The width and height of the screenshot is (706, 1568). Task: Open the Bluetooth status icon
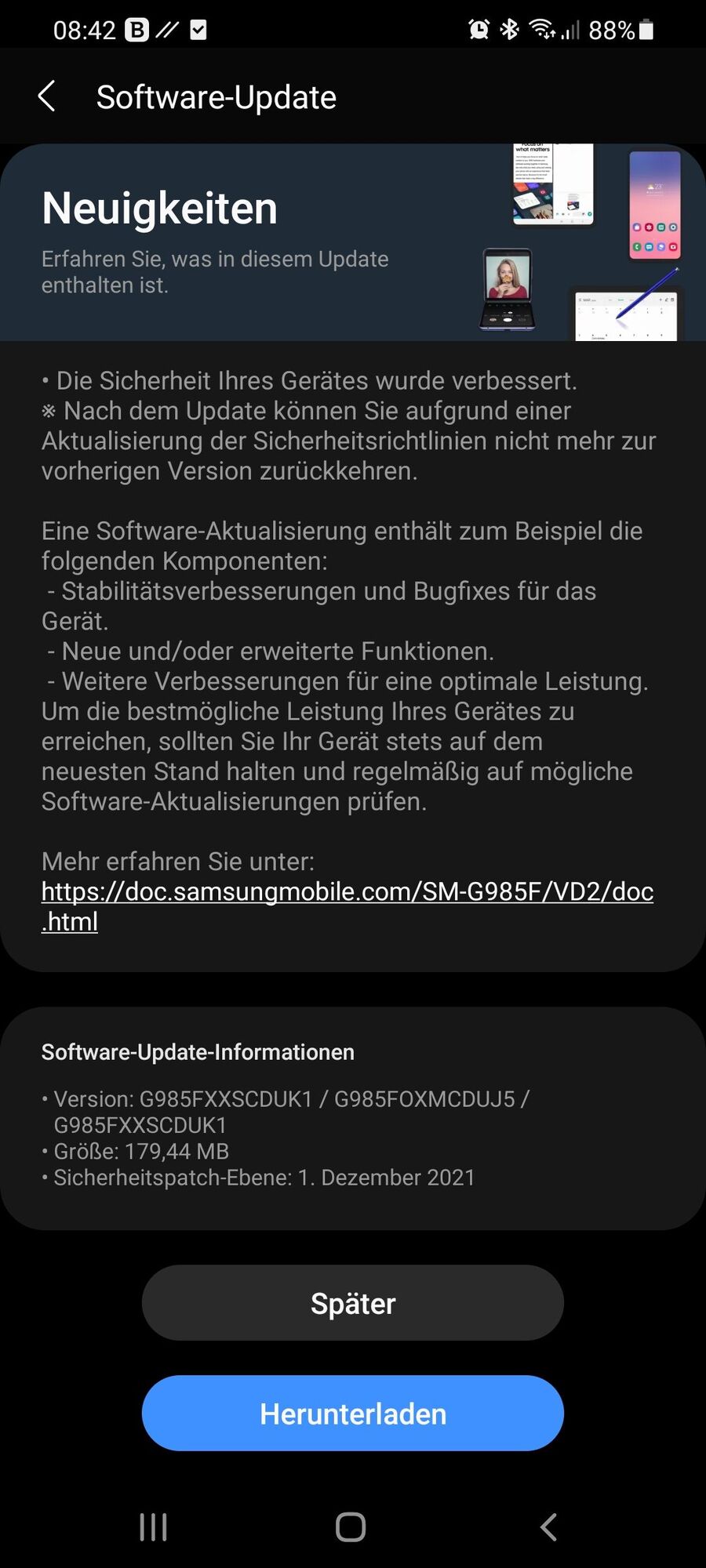pos(509,29)
